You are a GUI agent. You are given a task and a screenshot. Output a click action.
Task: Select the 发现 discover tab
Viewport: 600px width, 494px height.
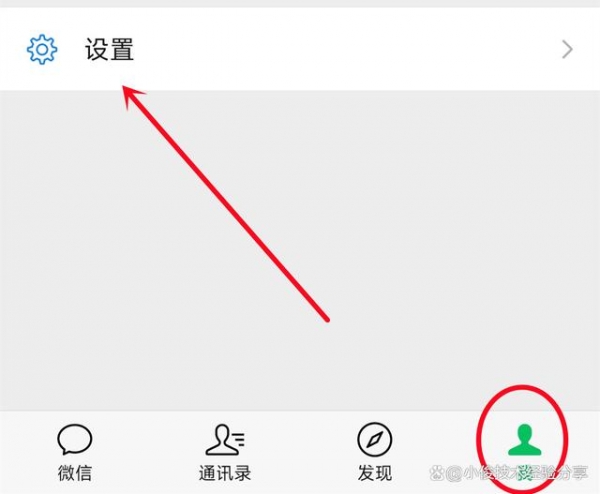click(x=375, y=451)
